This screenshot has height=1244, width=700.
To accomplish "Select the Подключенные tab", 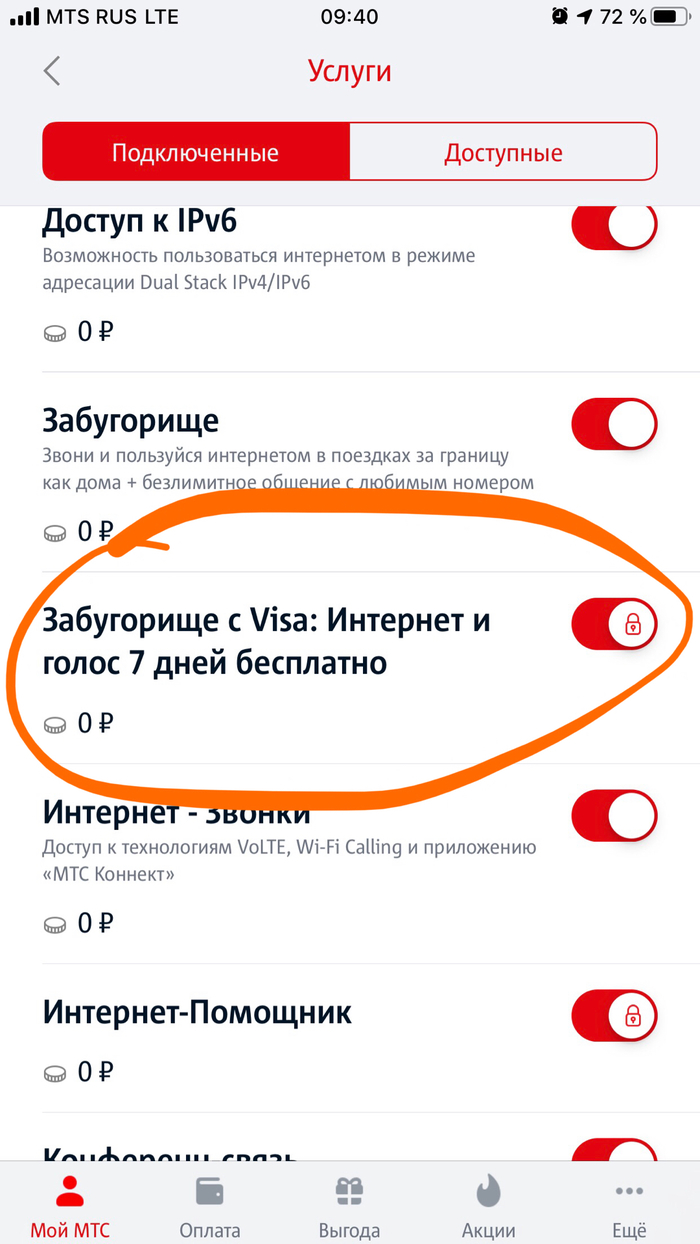I will [196, 153].
